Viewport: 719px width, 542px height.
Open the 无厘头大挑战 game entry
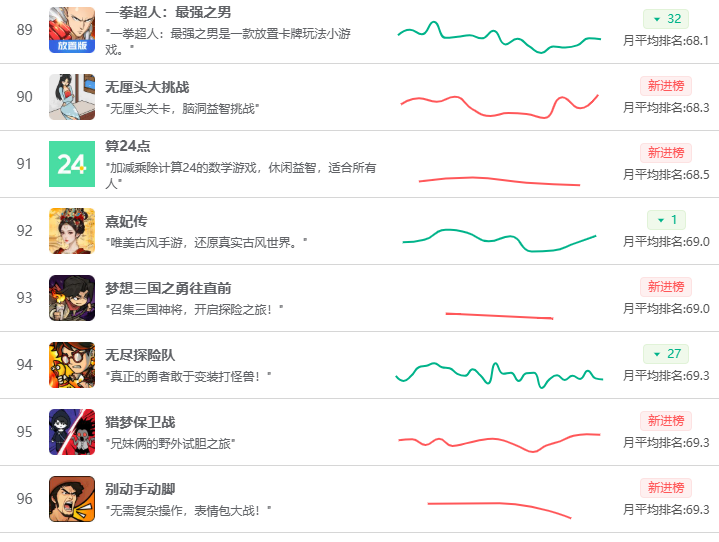146,87
